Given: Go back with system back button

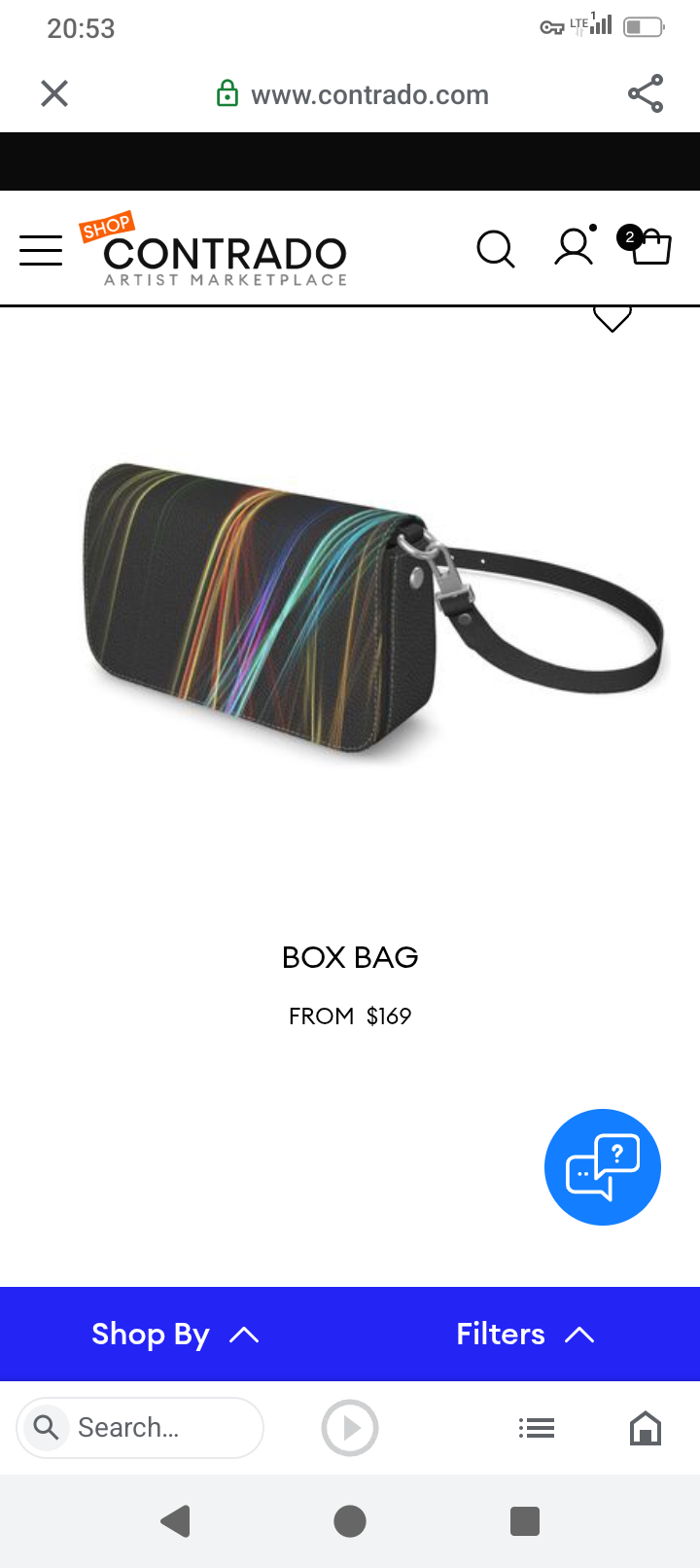Looking at the screenshot, I should click(x=175, y=1521).
